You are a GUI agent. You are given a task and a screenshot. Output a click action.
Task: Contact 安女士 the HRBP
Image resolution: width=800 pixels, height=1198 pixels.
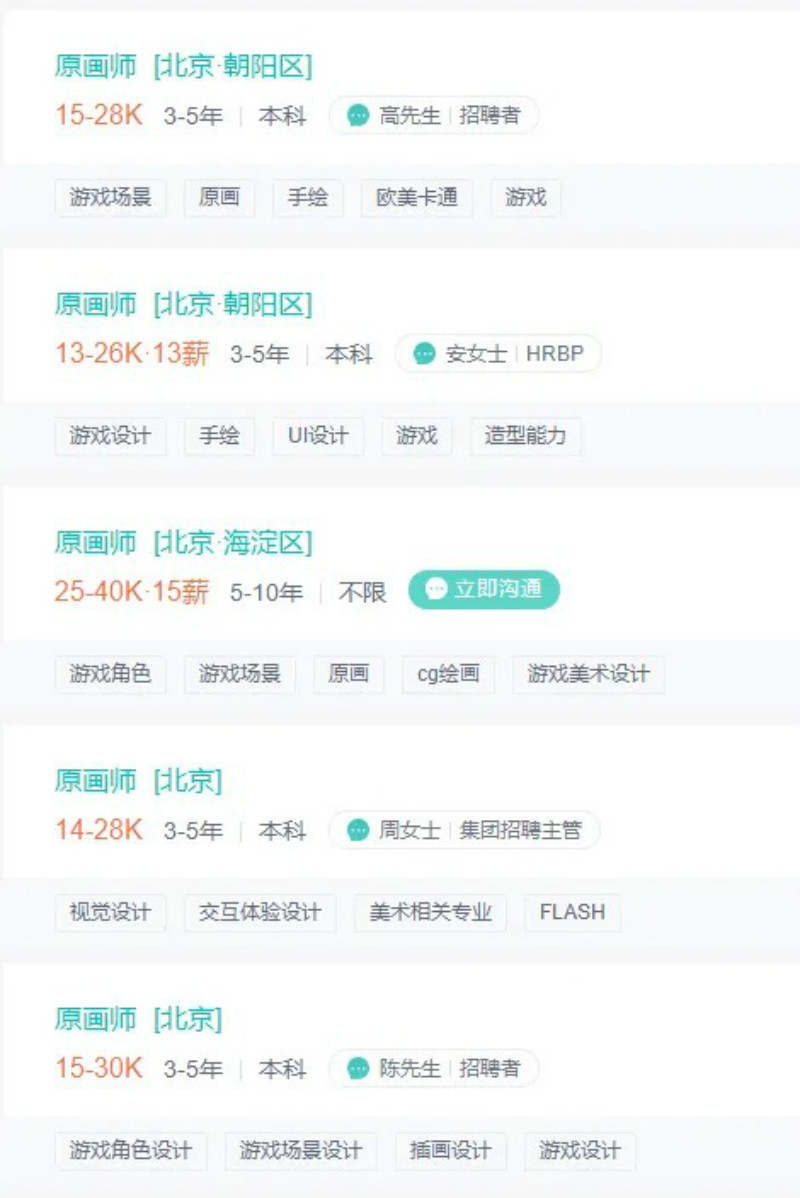click(x=498, y=354)
